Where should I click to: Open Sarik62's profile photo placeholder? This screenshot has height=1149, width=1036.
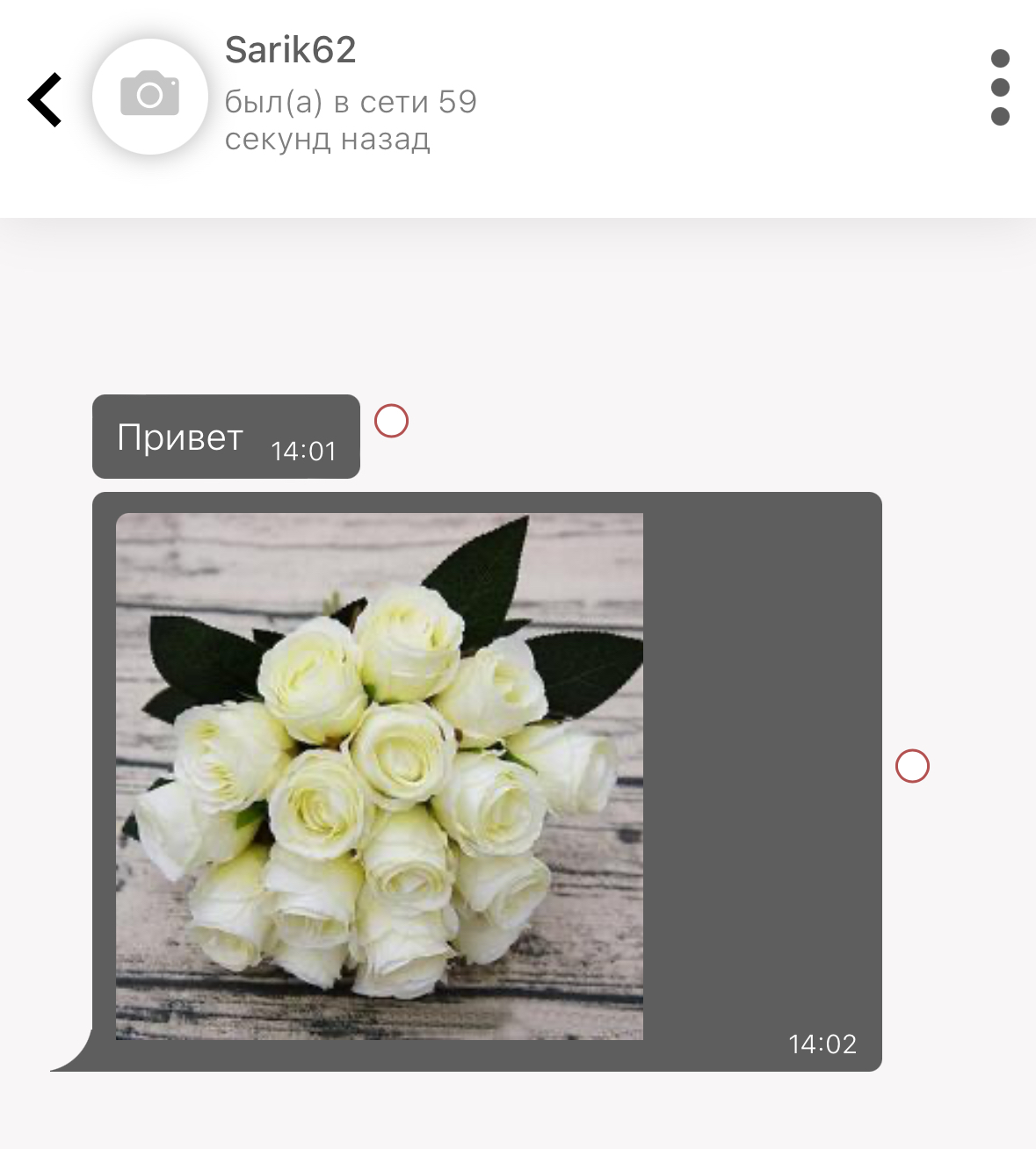(150, 97)
